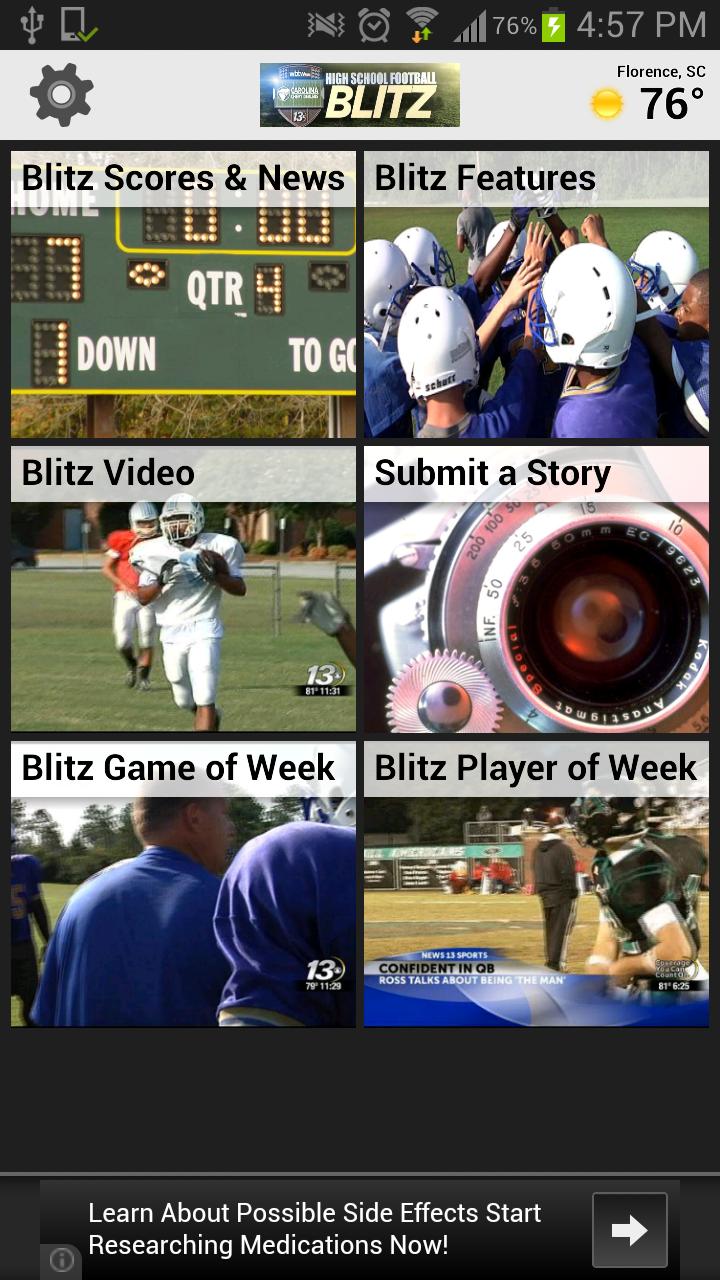Viewport: 720px width, 1280px height.
Task: Open the settings gear icon
Action: pos(61,95)
